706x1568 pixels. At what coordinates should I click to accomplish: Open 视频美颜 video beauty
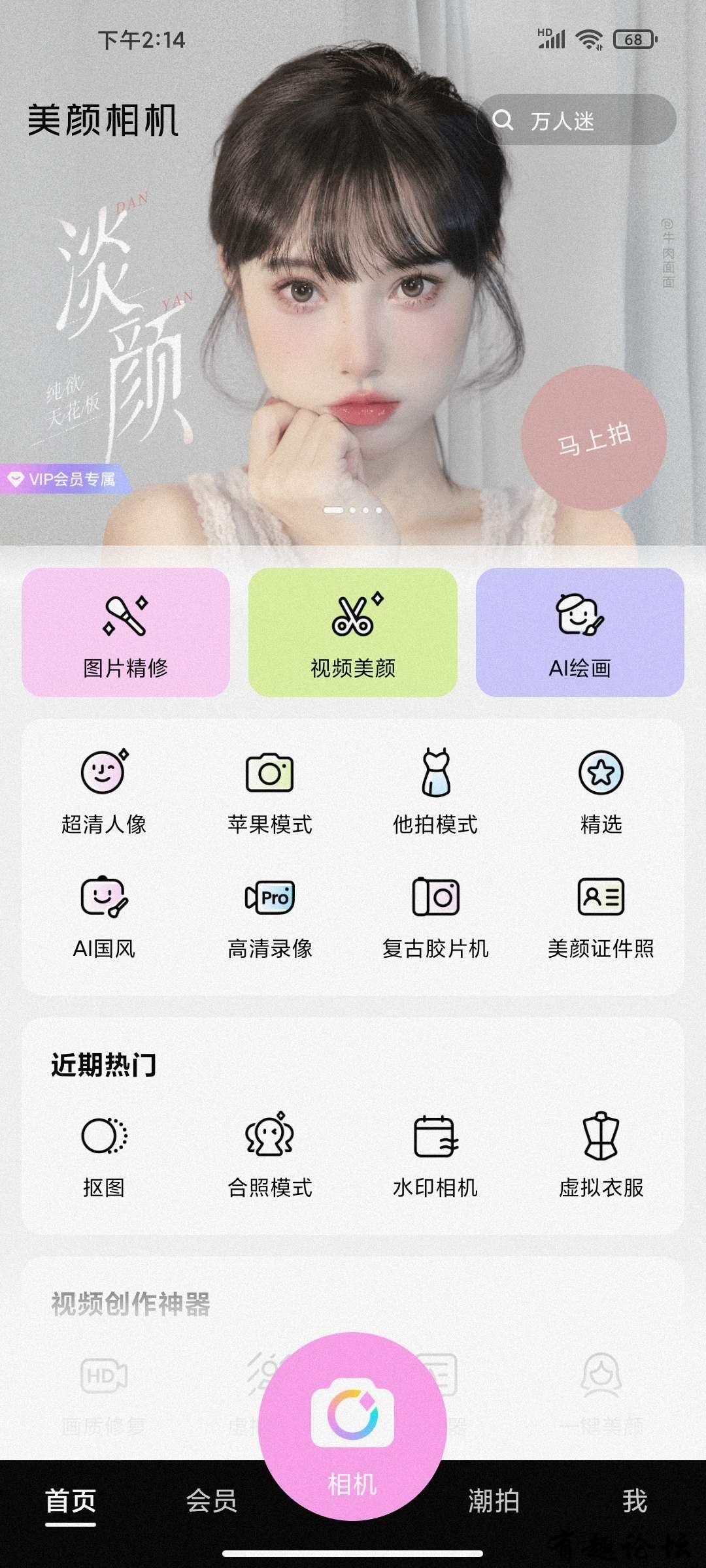pos(353,632)
